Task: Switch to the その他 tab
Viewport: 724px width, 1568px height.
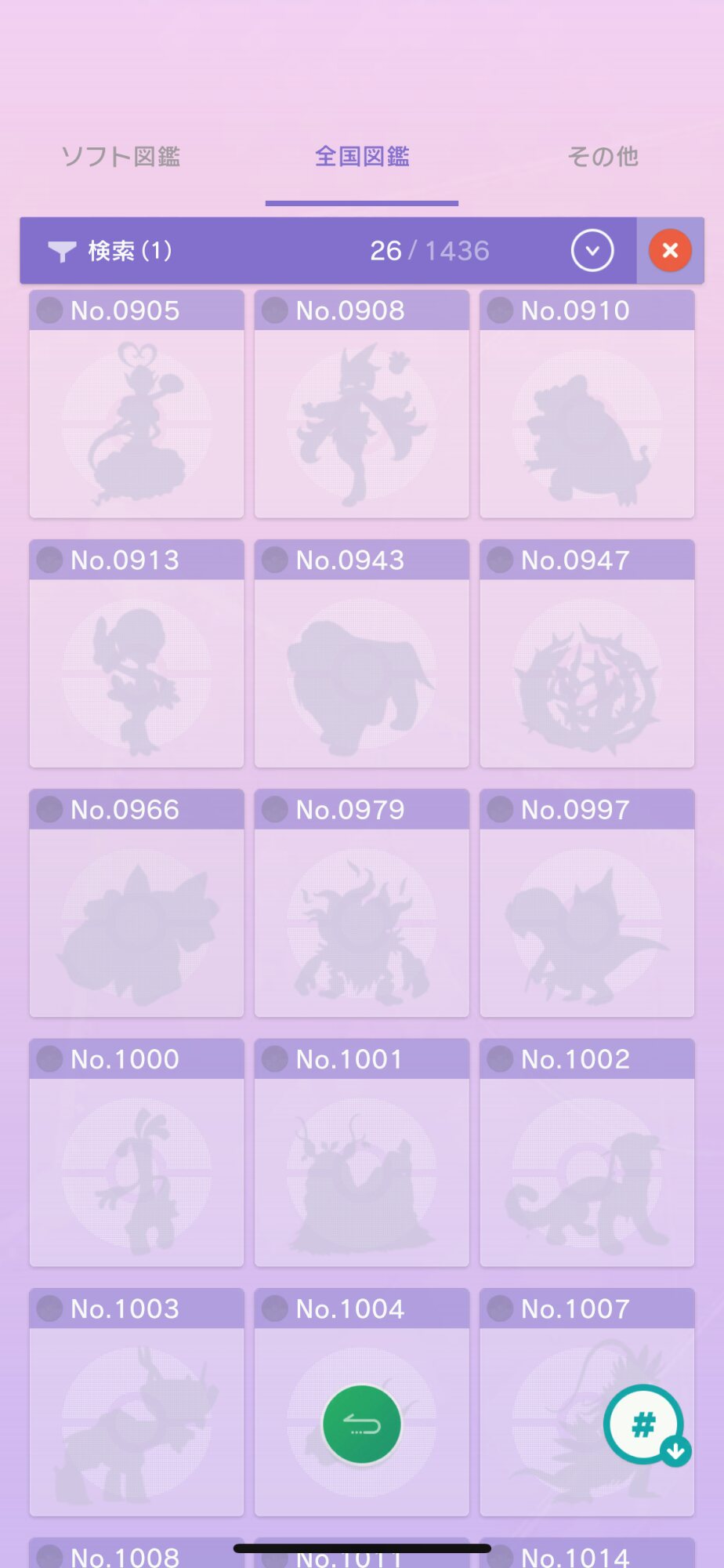Action: 603,157
